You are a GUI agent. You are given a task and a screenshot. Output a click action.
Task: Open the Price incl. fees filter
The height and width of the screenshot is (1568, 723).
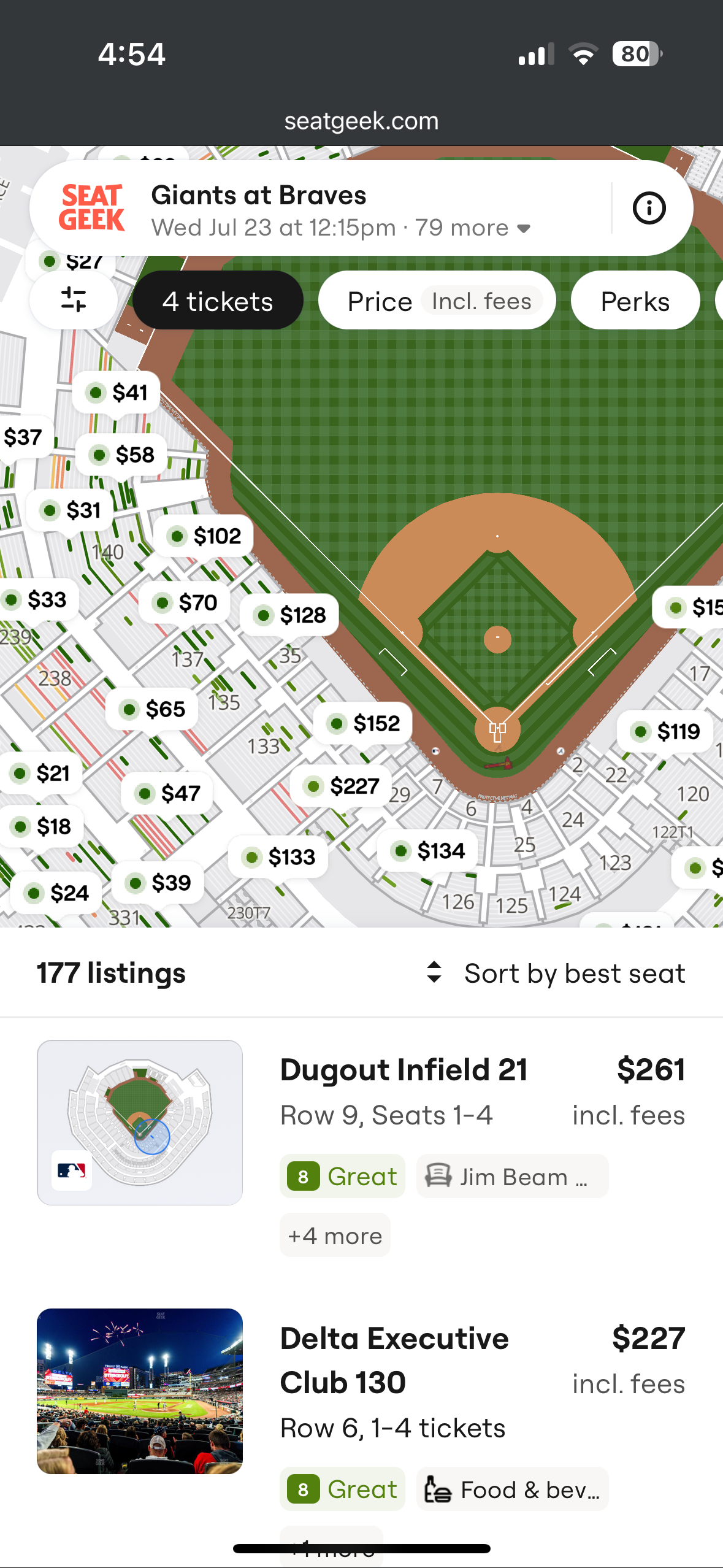(x=437, y=301)
